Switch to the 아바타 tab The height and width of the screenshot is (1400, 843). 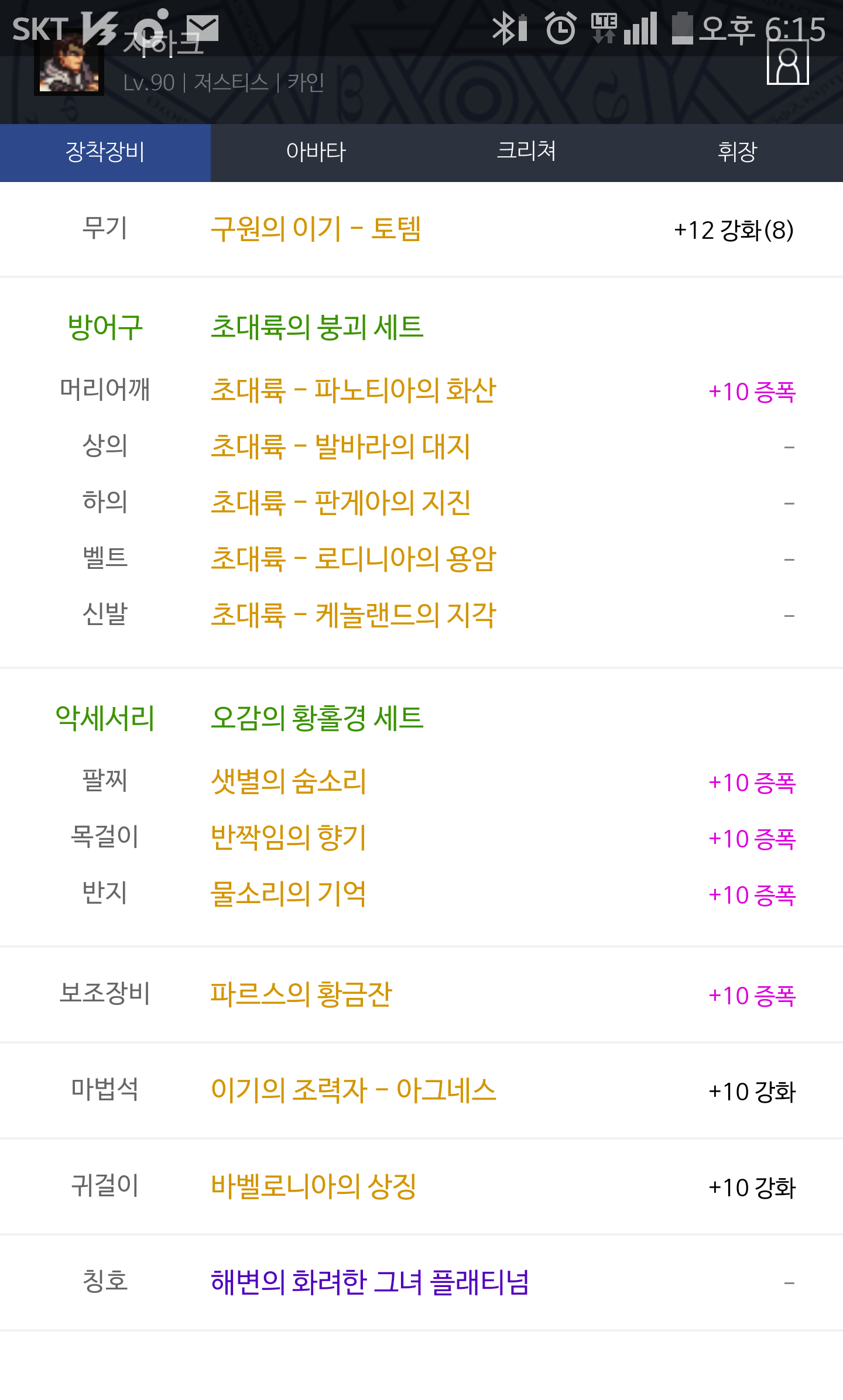316,152
